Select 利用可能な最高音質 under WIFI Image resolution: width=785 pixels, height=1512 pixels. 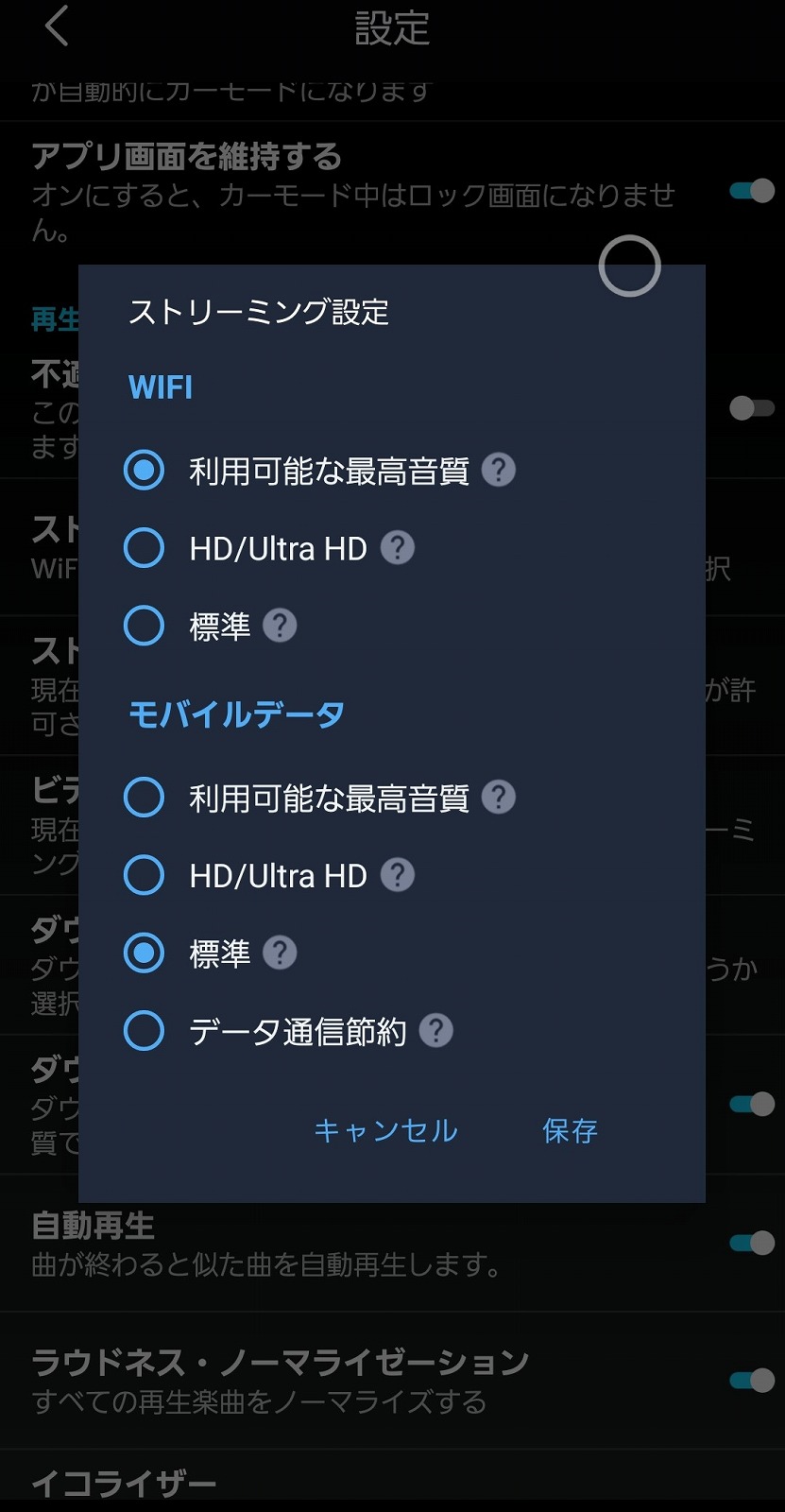click(145, 470)
